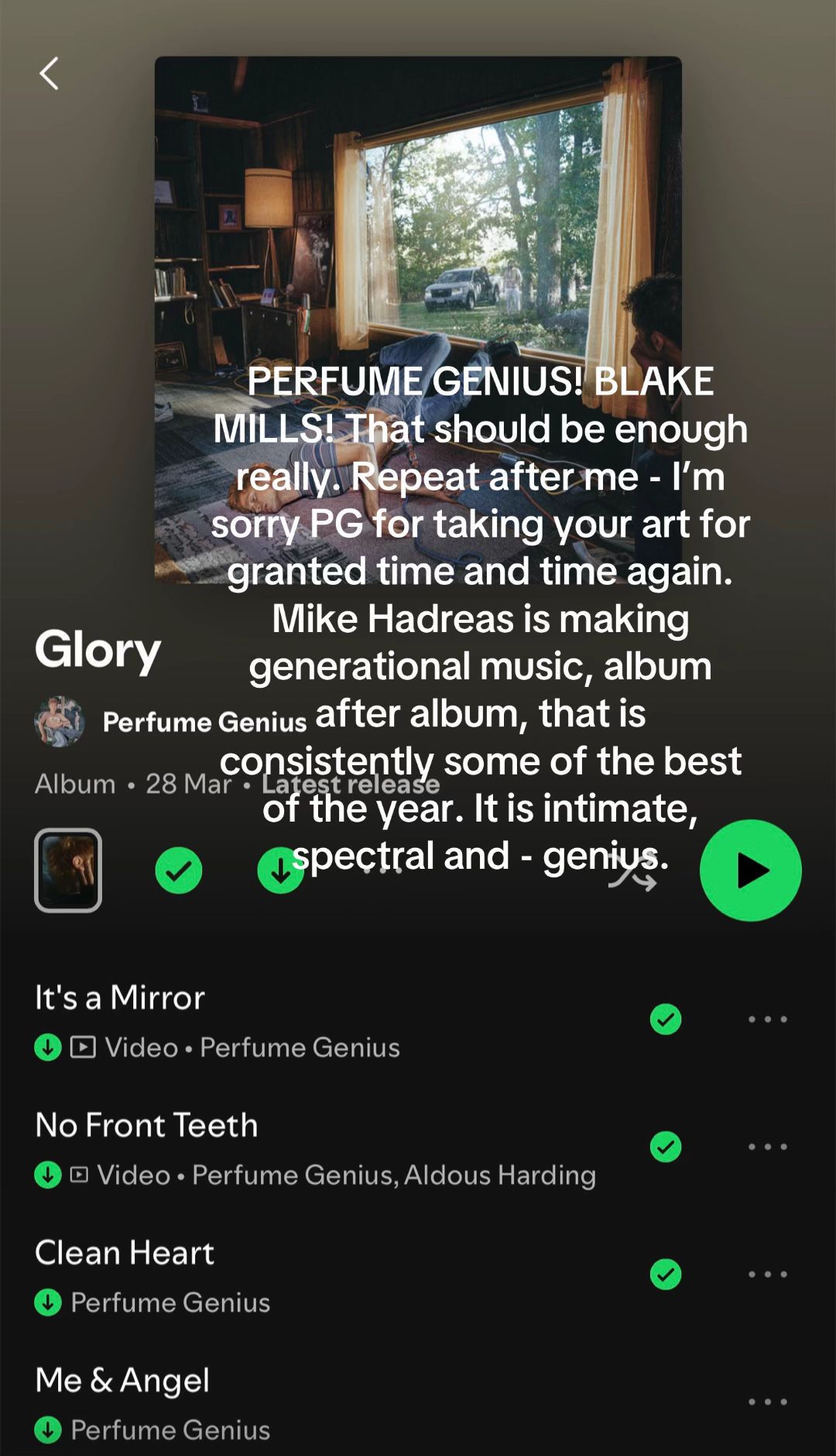Tap the album download arrow button
Screen dimensions: 836x1456
point(279,871)
